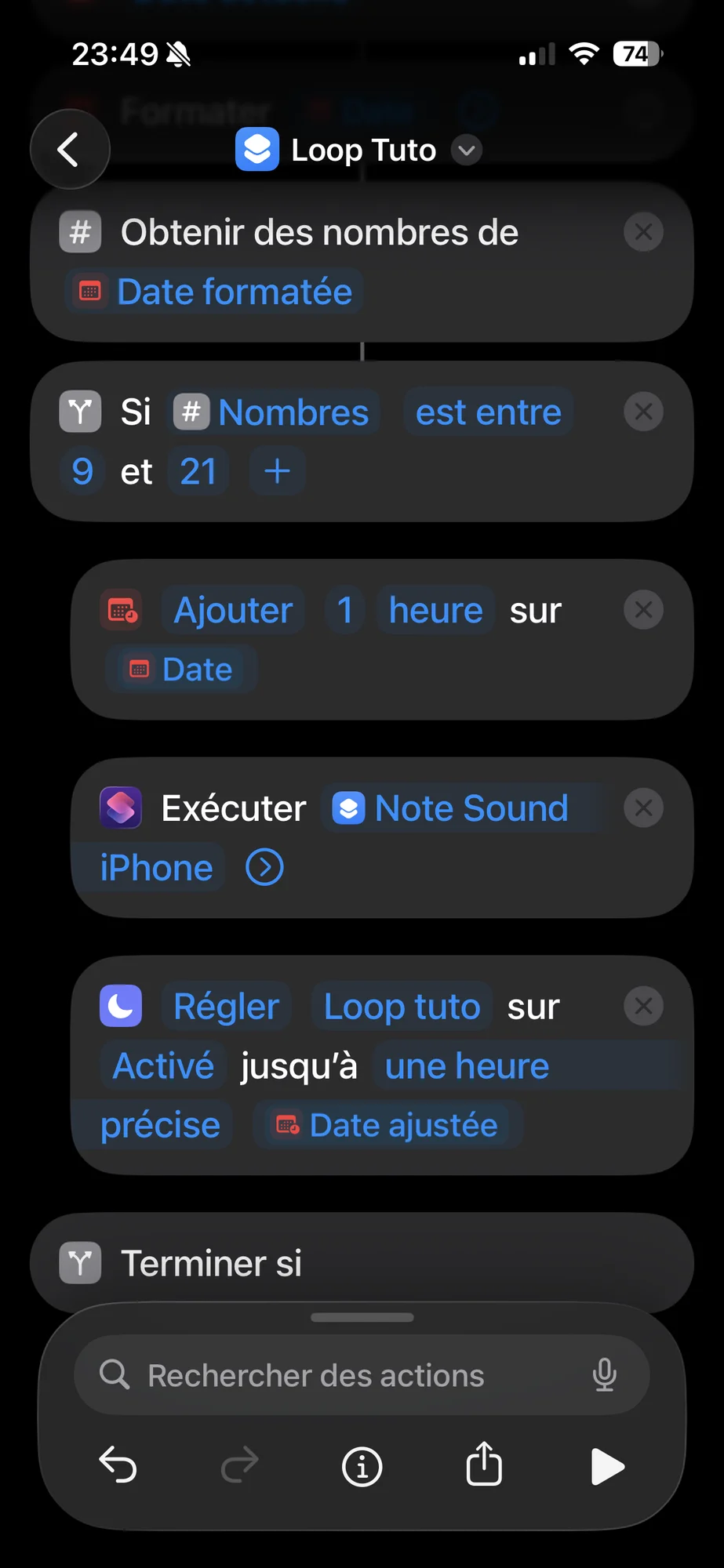Go back from the Loop Tuto editor
Screen dimensions: 724x1568
click(x=69, y=150)
